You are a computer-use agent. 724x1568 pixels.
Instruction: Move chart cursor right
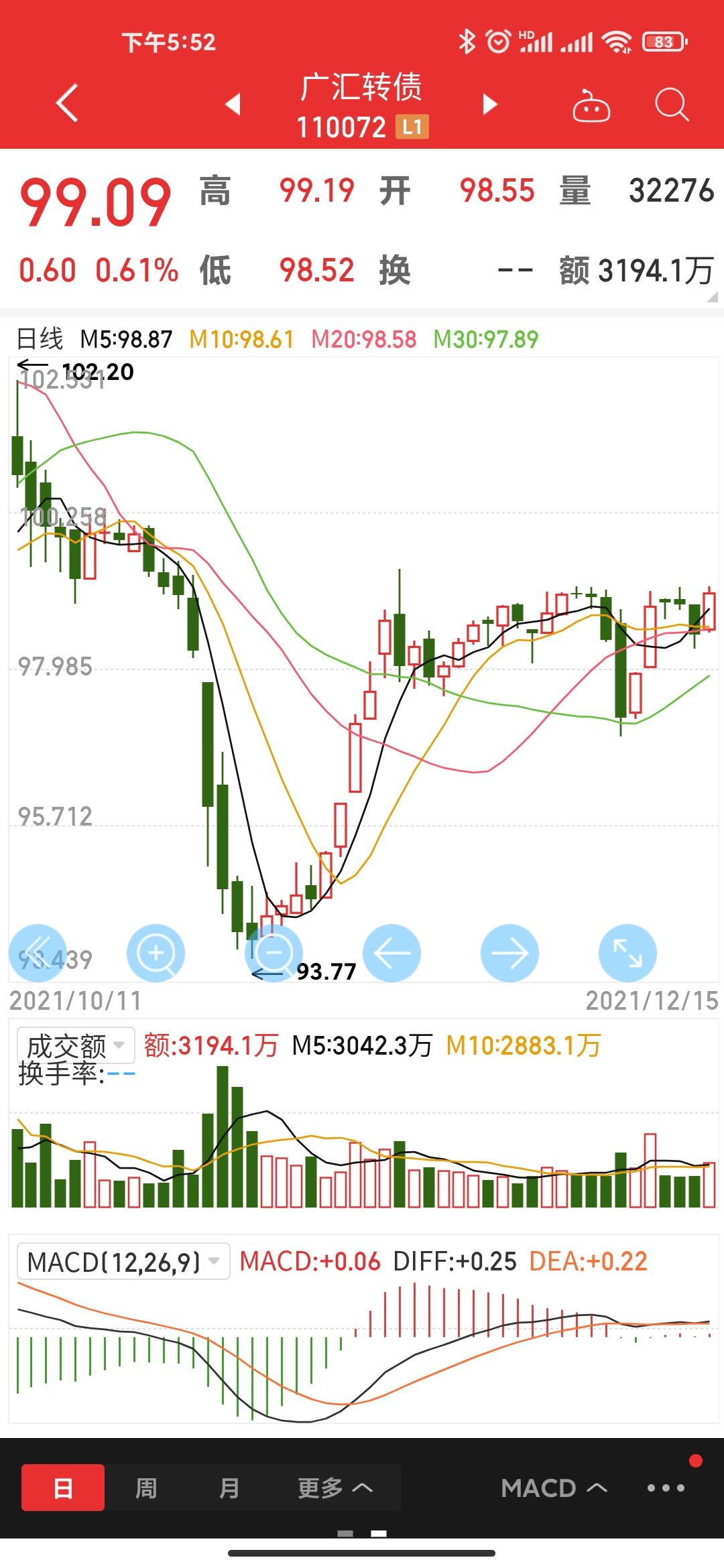click(509, 953)
